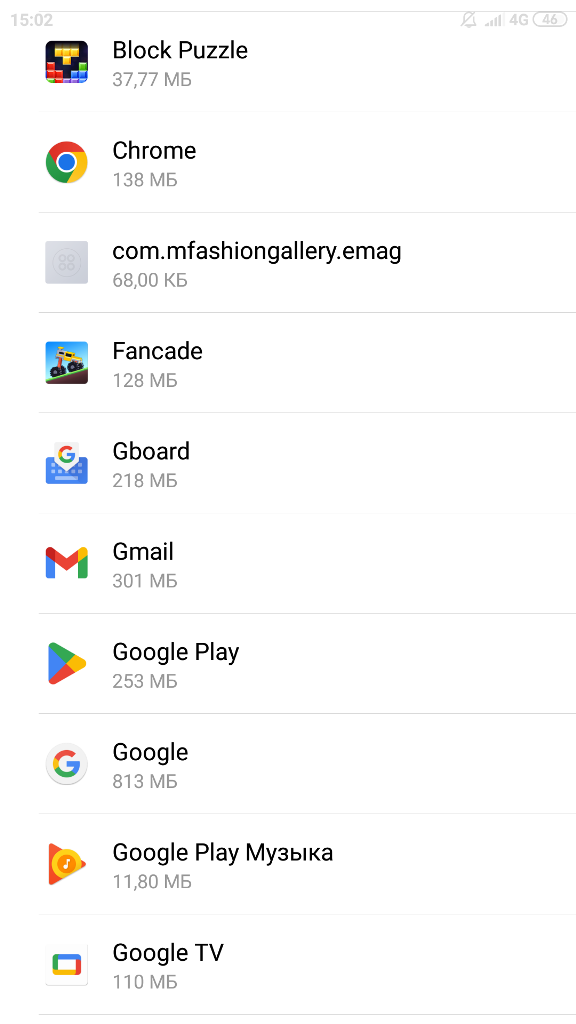Open Google TV app details
576x1024 pixels.
tap(288, 965)
